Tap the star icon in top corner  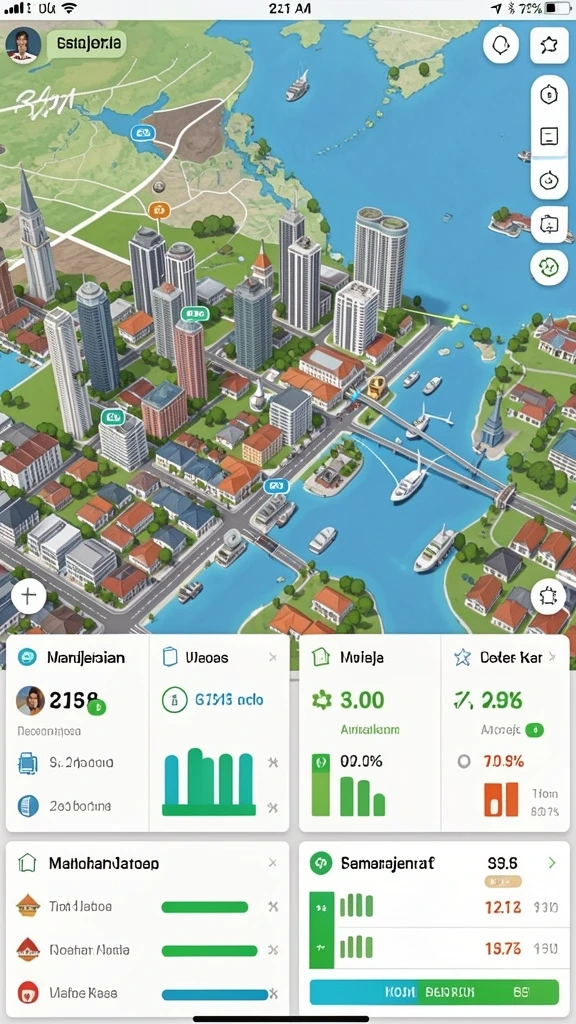[x=549, y=45]
